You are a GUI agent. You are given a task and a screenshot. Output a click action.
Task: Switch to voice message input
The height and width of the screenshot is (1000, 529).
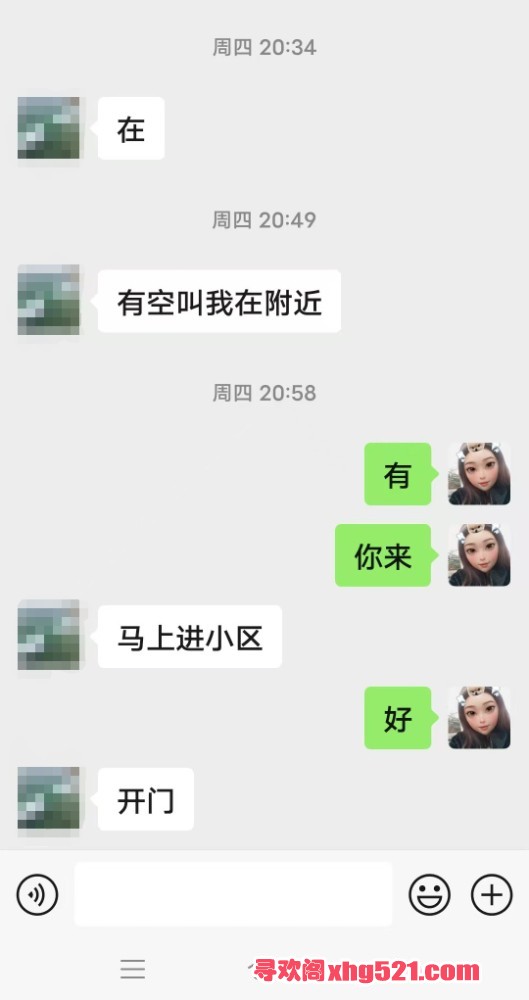(37, 894)
